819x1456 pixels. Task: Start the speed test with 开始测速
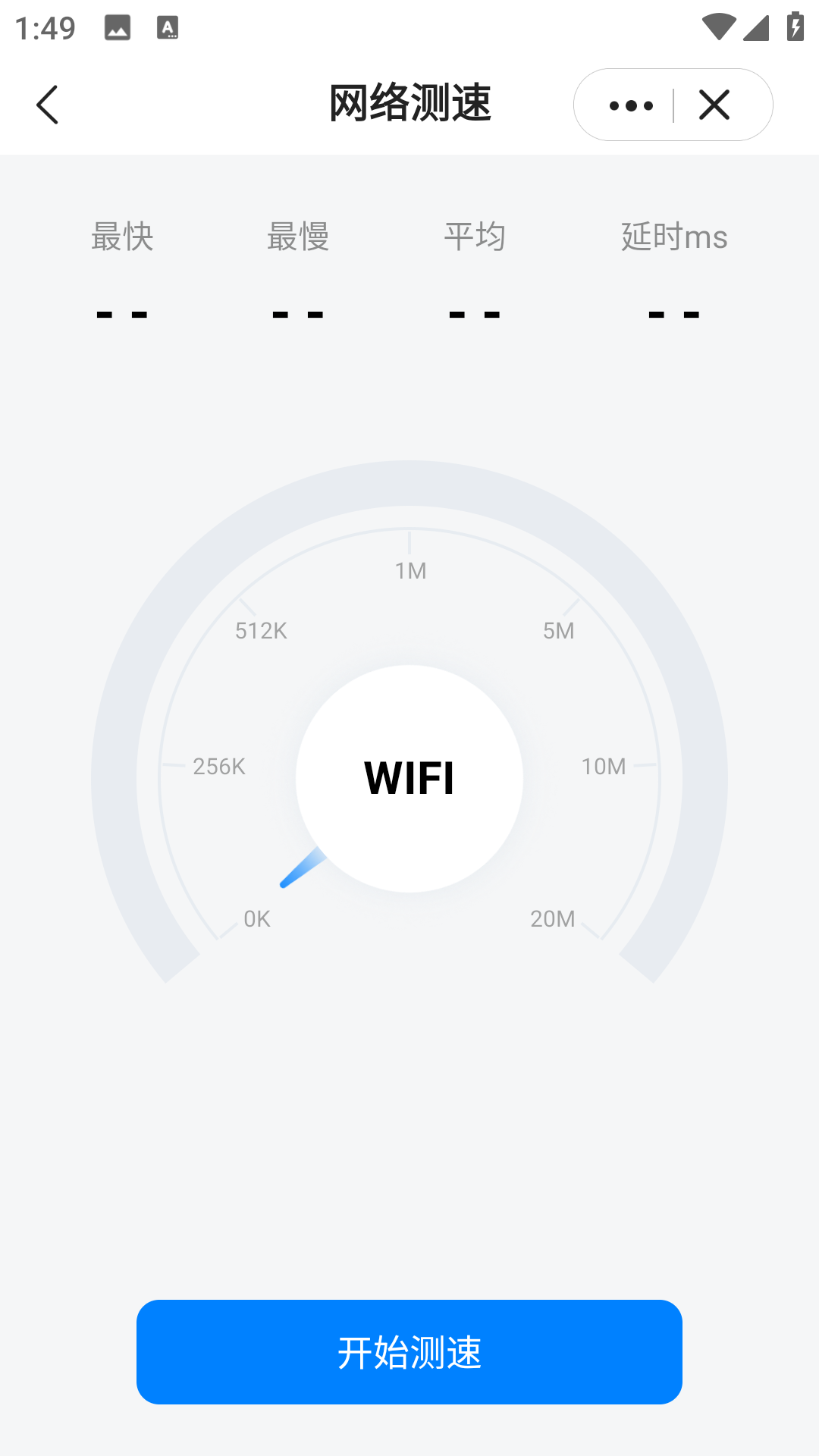(409, 1352)
